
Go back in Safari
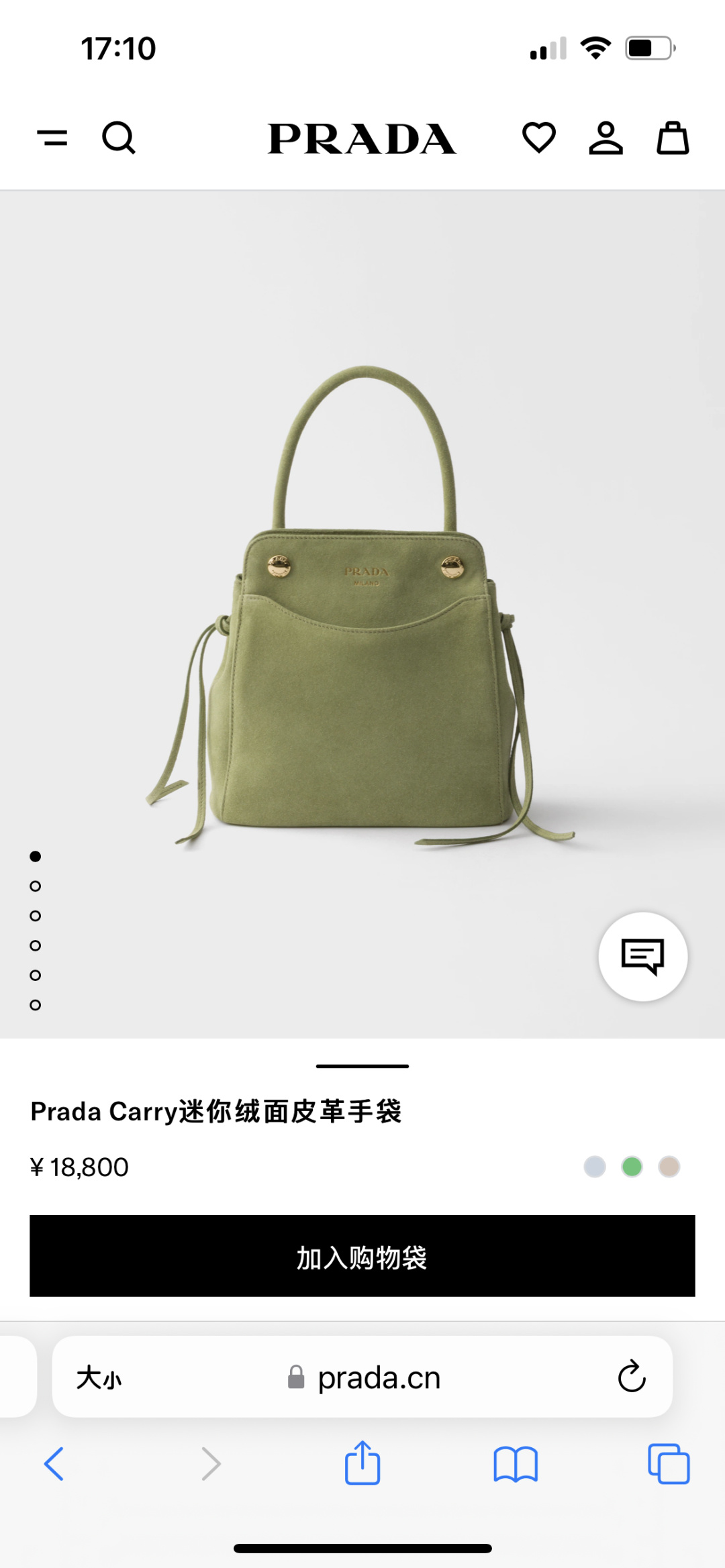click(54, 1463)
